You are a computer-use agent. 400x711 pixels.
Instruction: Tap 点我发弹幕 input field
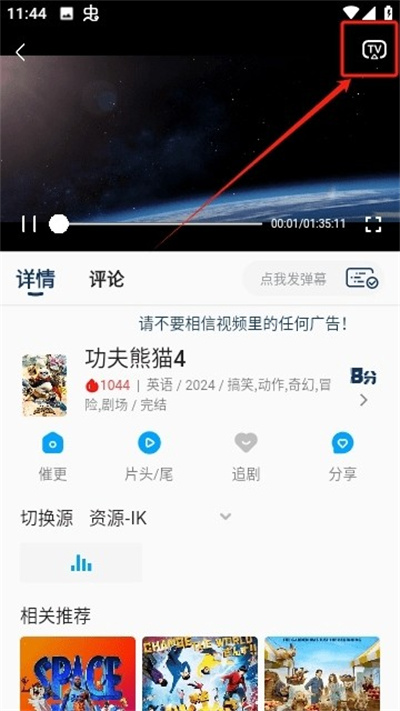tap(293, 279)
